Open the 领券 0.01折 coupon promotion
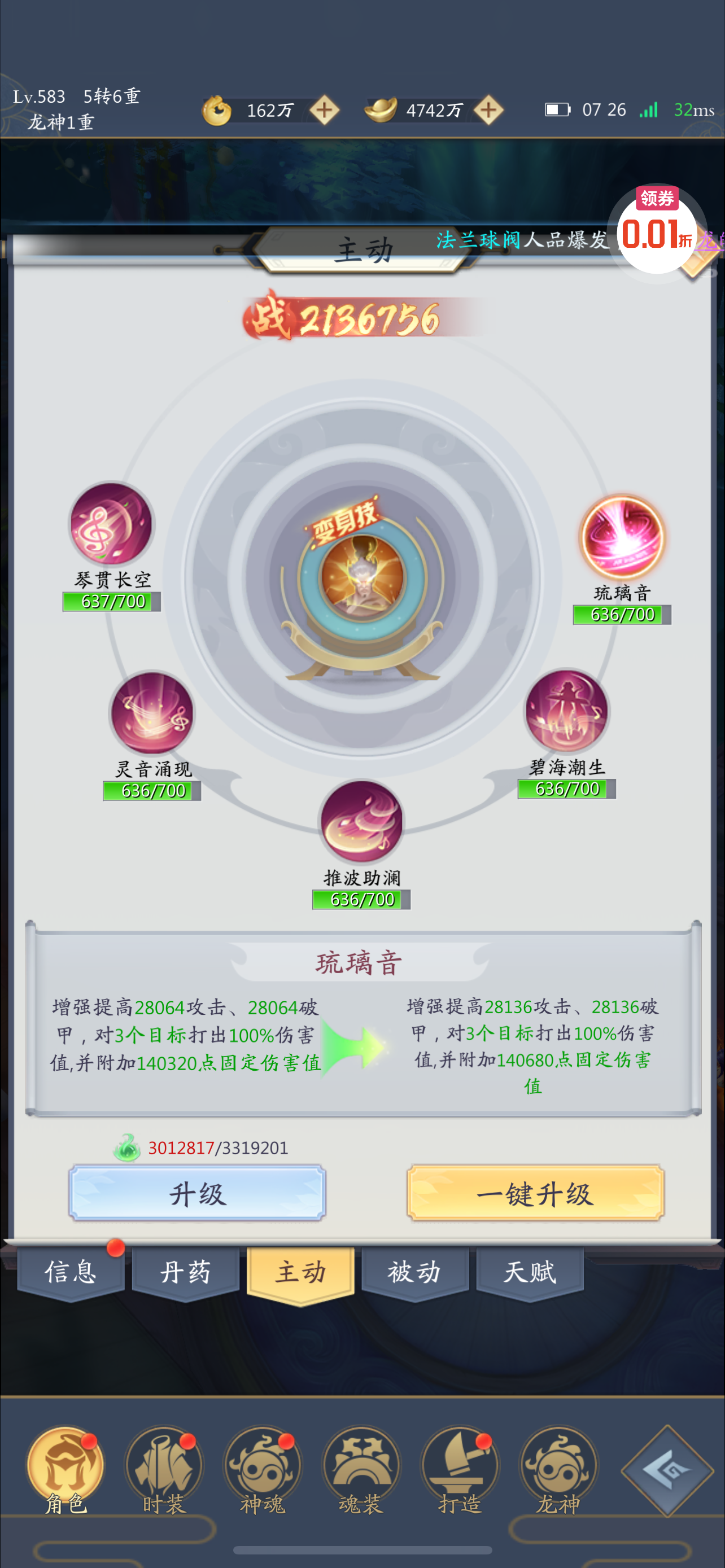 coord(657,231)
